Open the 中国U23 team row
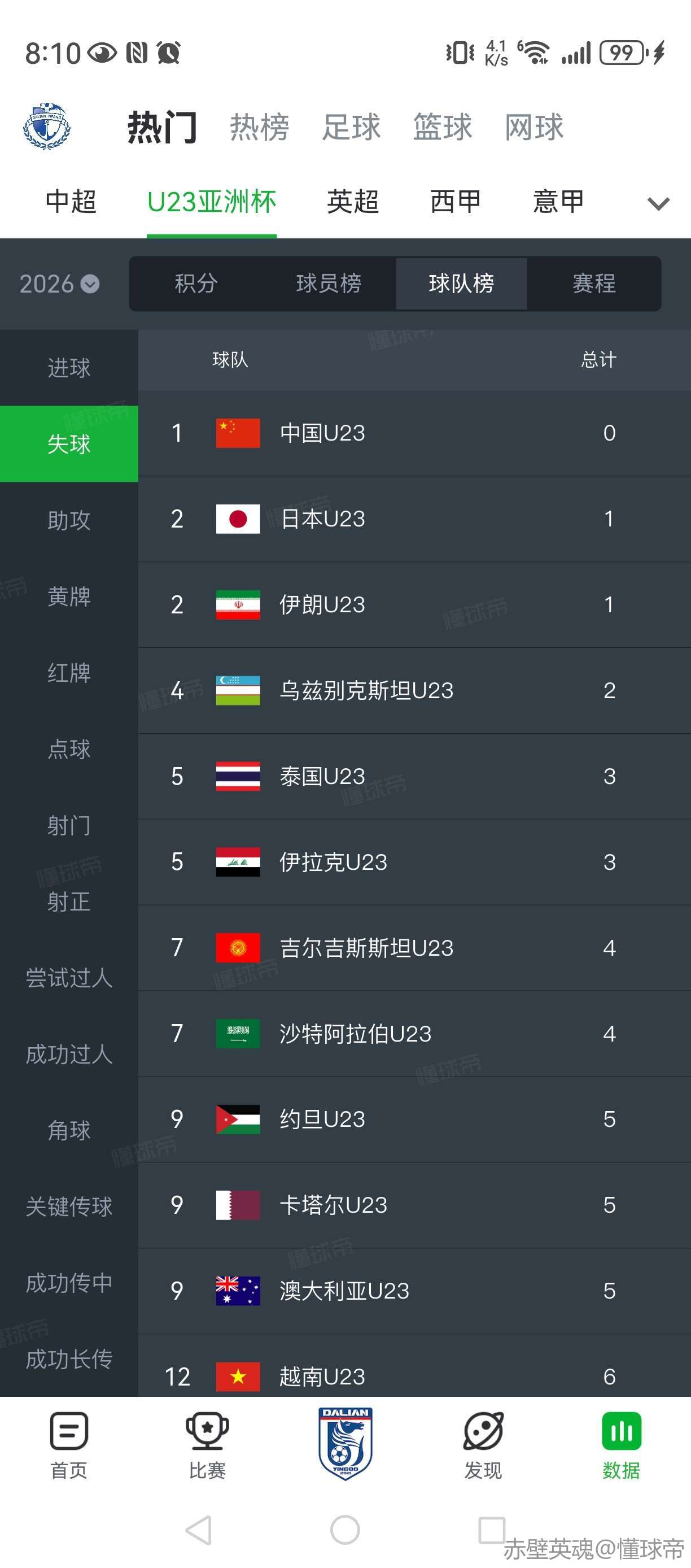 [x=414, y=433]
